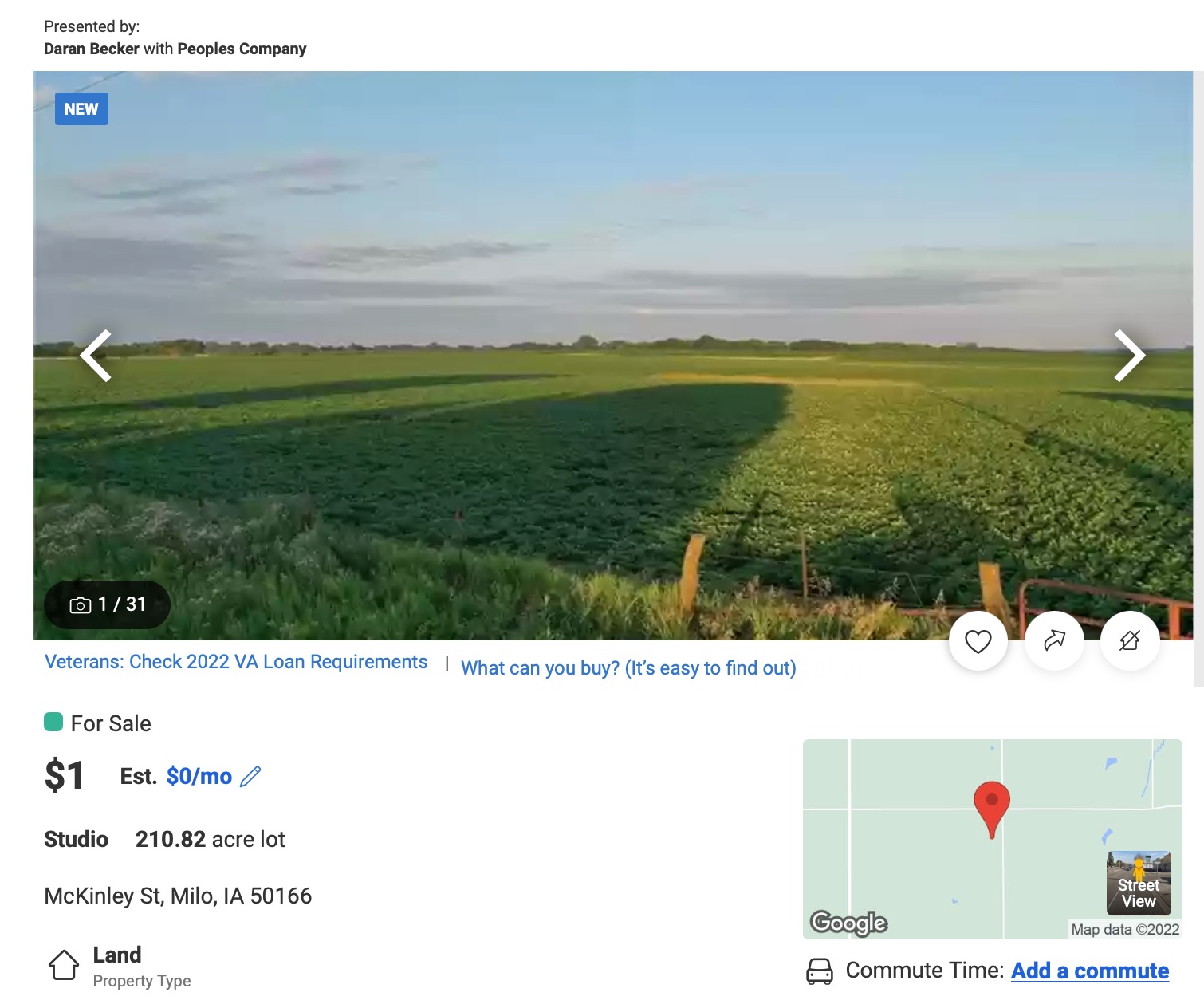
Task: Open the $0/mo estimate details
Action: pos(199,776)
